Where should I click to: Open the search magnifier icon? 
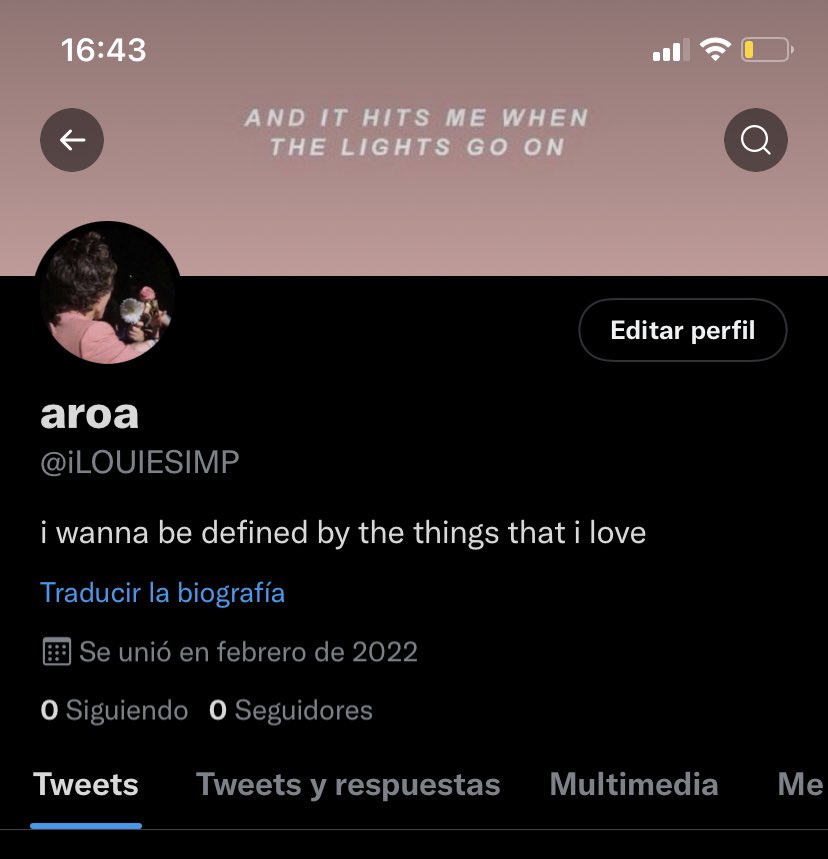(756, 140)
